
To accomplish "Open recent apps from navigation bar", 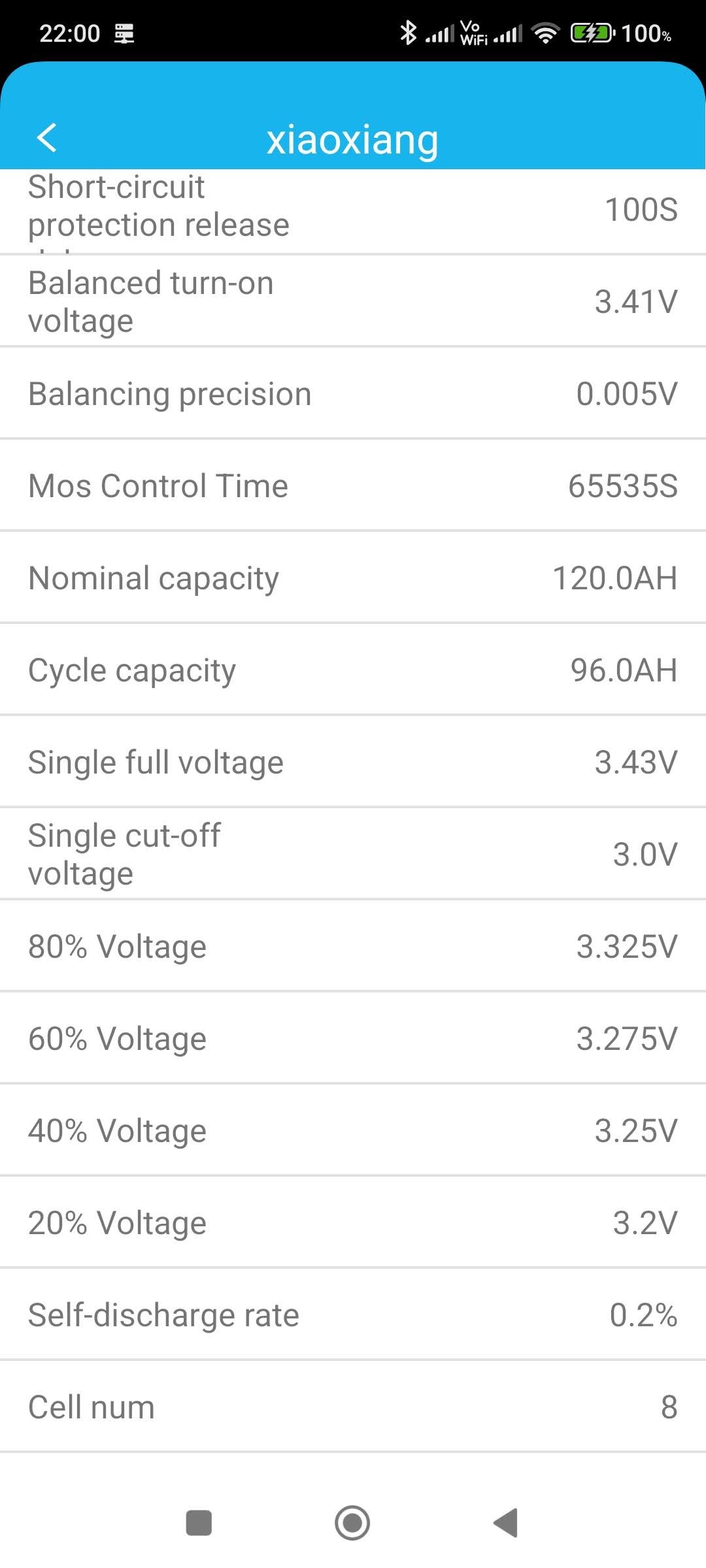I will pos(199,1523).
